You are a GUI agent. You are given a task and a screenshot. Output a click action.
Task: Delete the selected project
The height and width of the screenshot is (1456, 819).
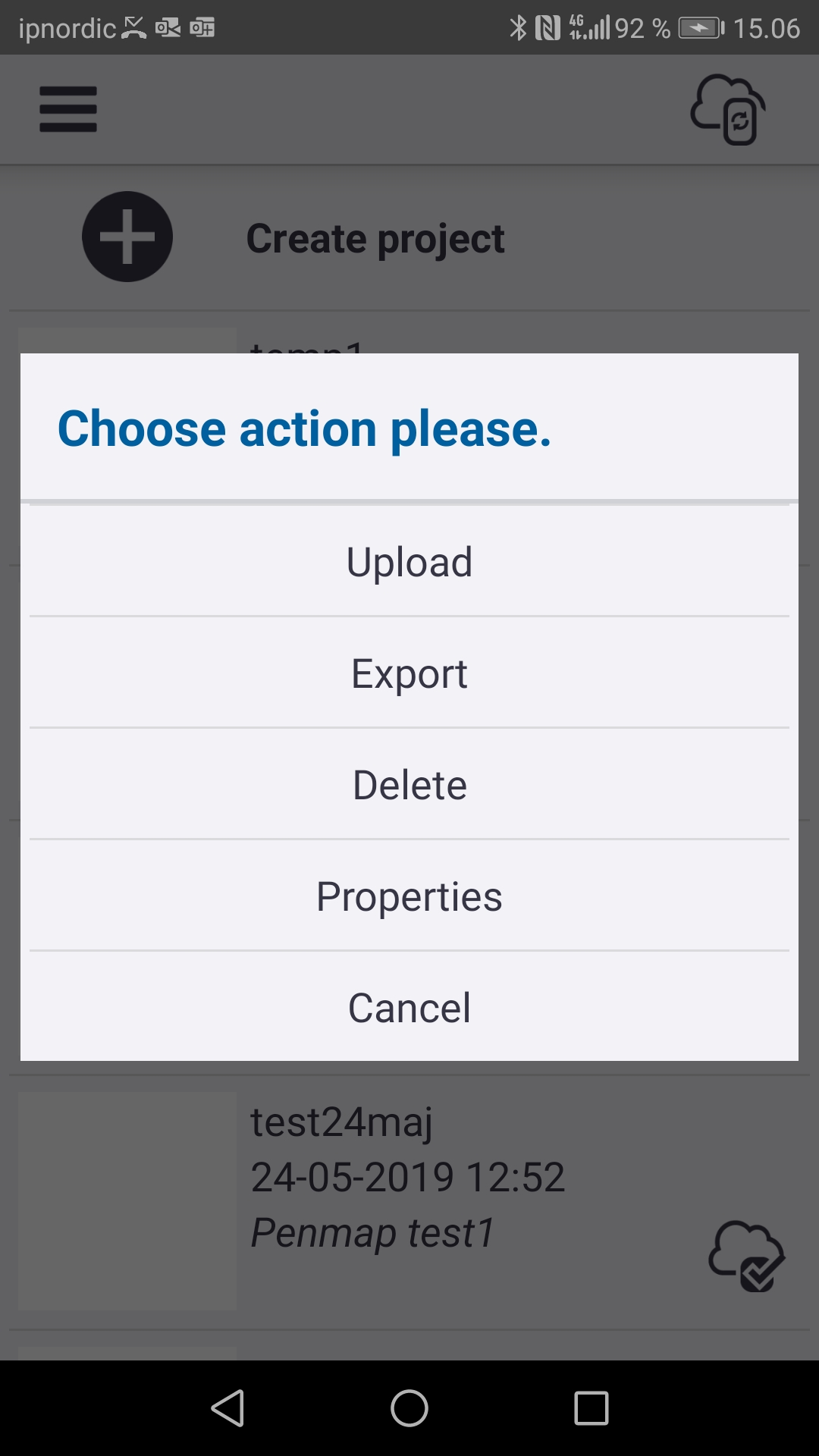coord(409,785)
